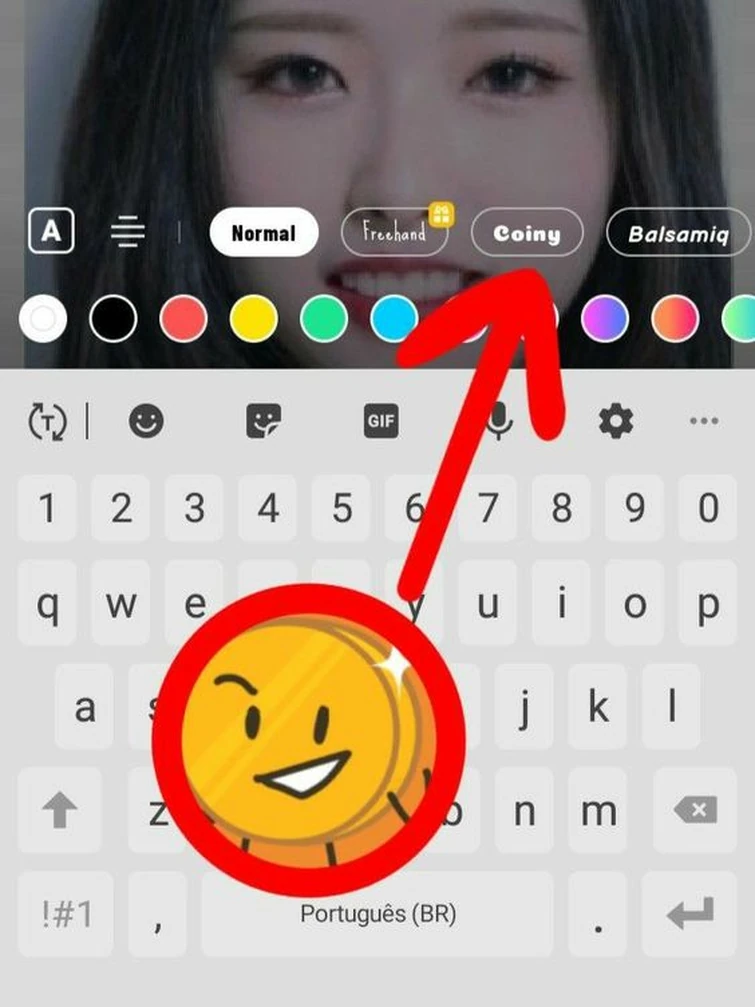Screen dimensions: 755x1007
Task: Change the text alignment
Action: pos(127,233)
